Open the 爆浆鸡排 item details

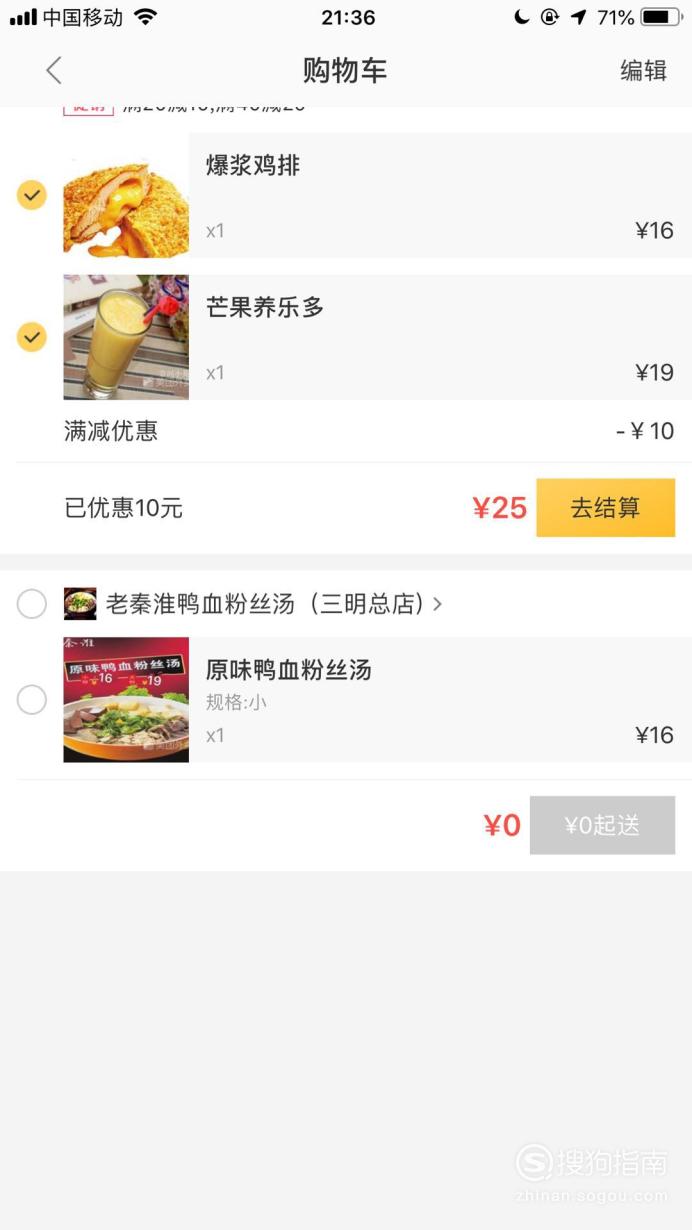click(x=377, y=195)
